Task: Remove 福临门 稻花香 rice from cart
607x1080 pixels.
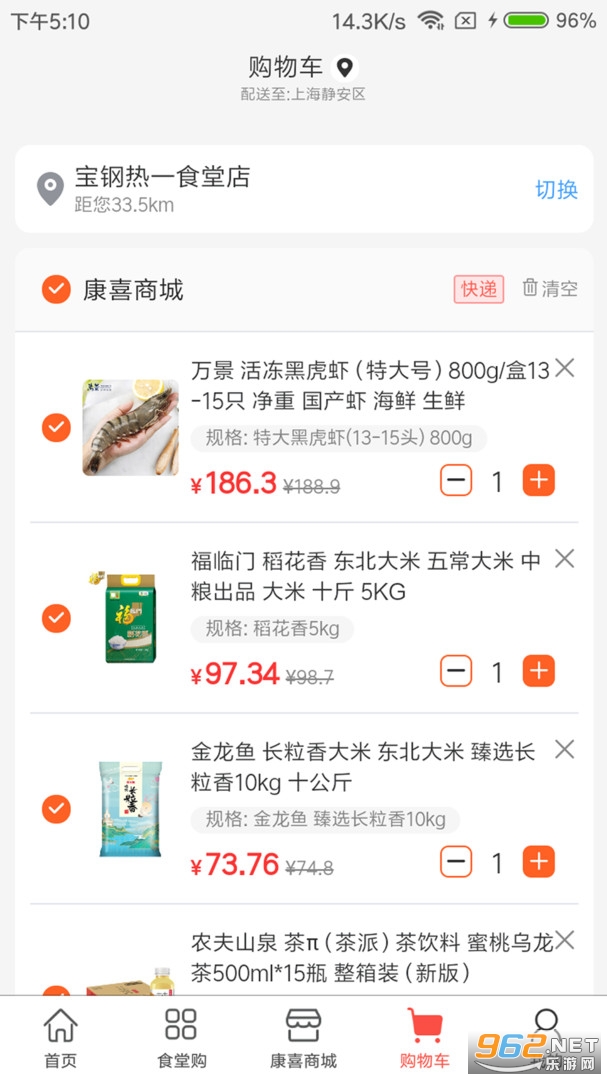Action: point(565,559)
